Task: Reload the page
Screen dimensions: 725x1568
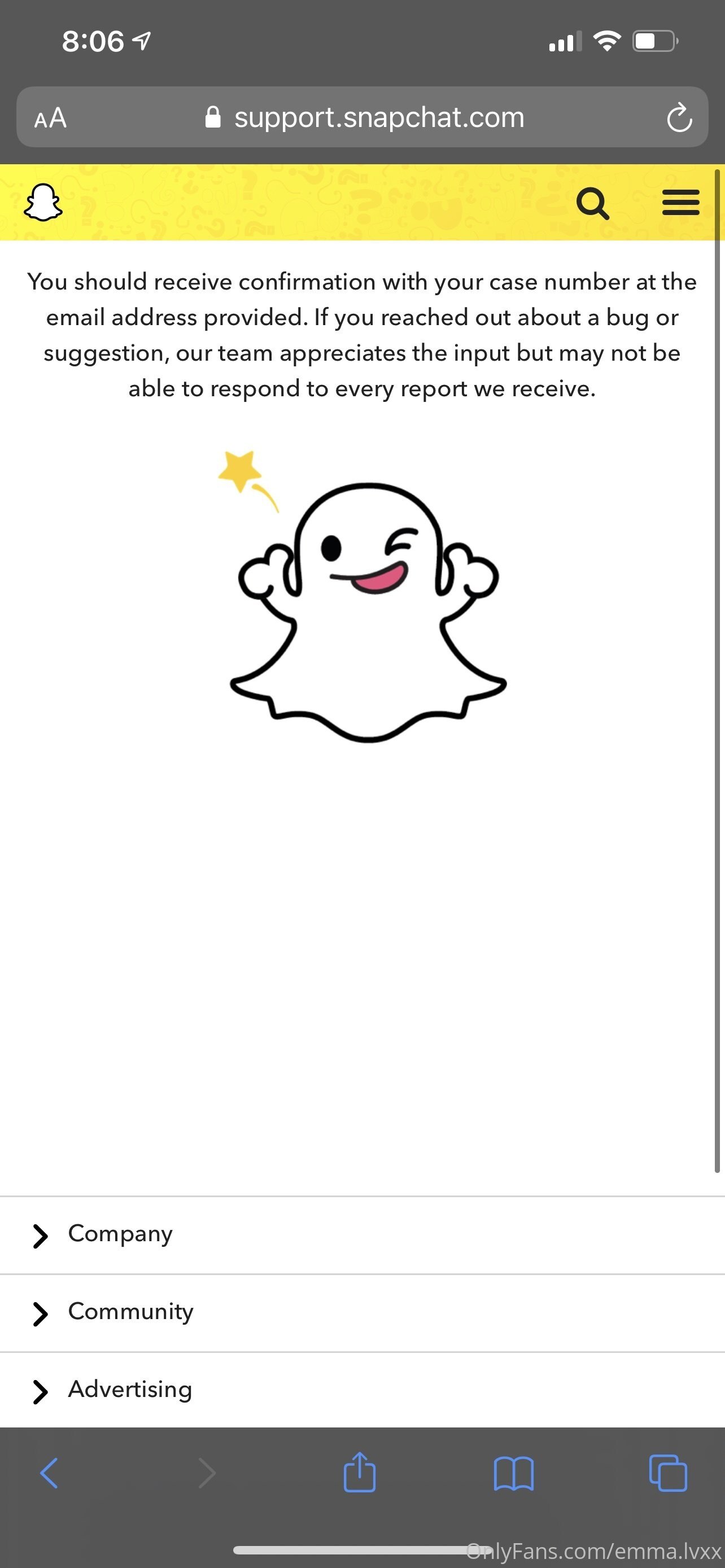Action: pos(679,117)
